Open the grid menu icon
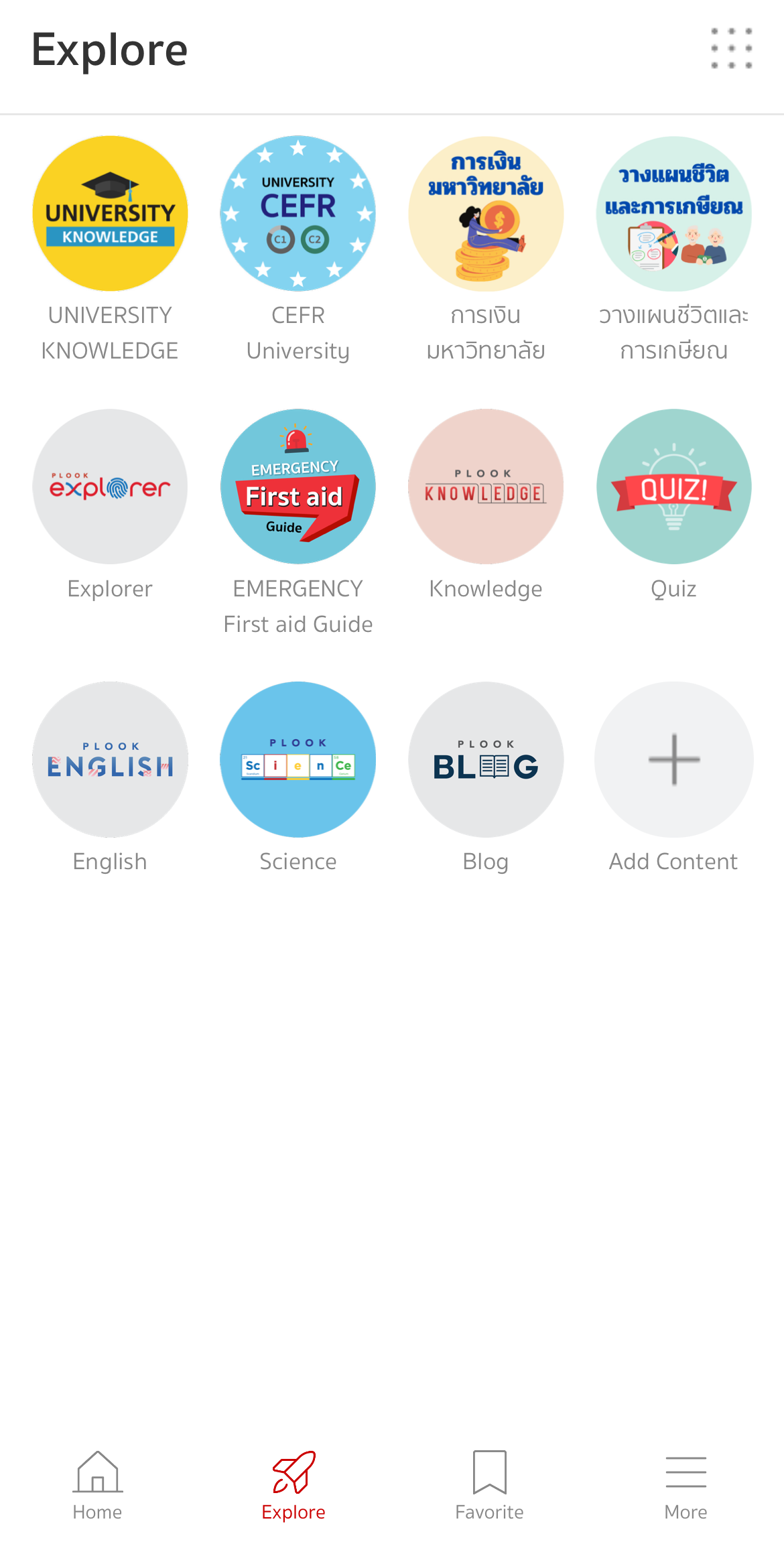Viewport: 784px width, 1544px height. 731,49
